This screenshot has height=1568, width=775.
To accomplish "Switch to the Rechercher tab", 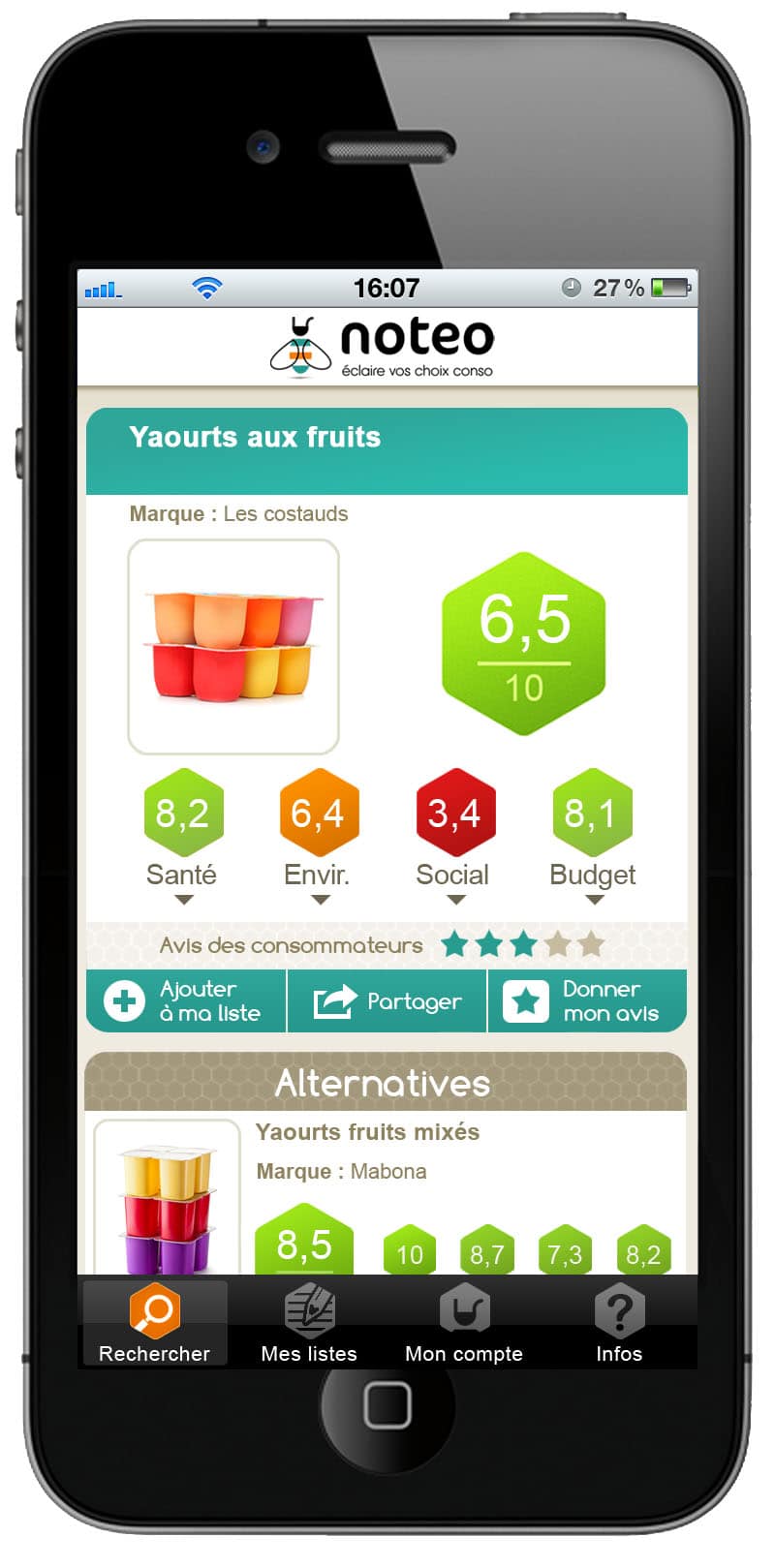I will tap(155, 1323).
